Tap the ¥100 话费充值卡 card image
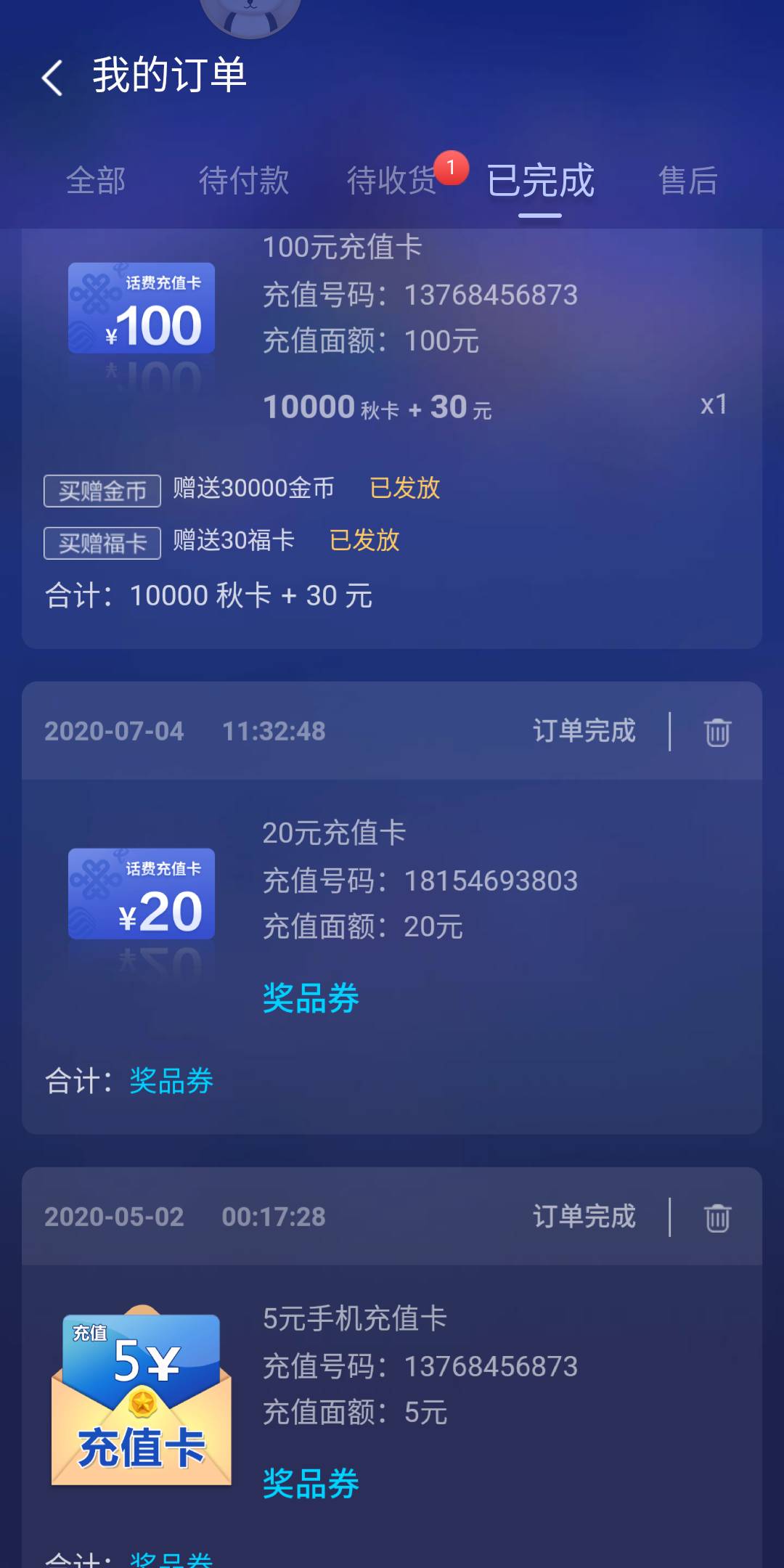The image size is (784, 1568). point(141,308)
